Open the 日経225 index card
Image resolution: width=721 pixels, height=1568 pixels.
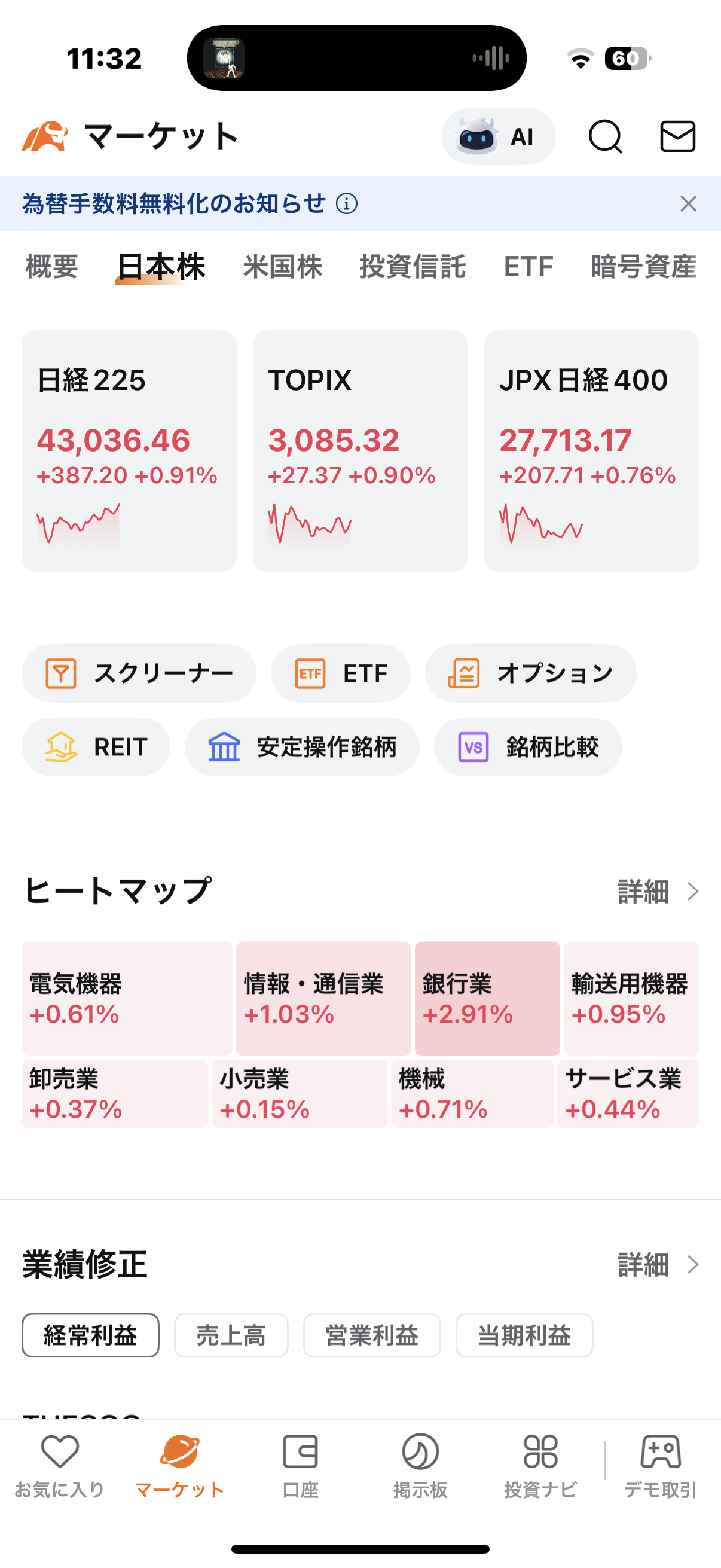pyautogui.click(x=129, y=450)
